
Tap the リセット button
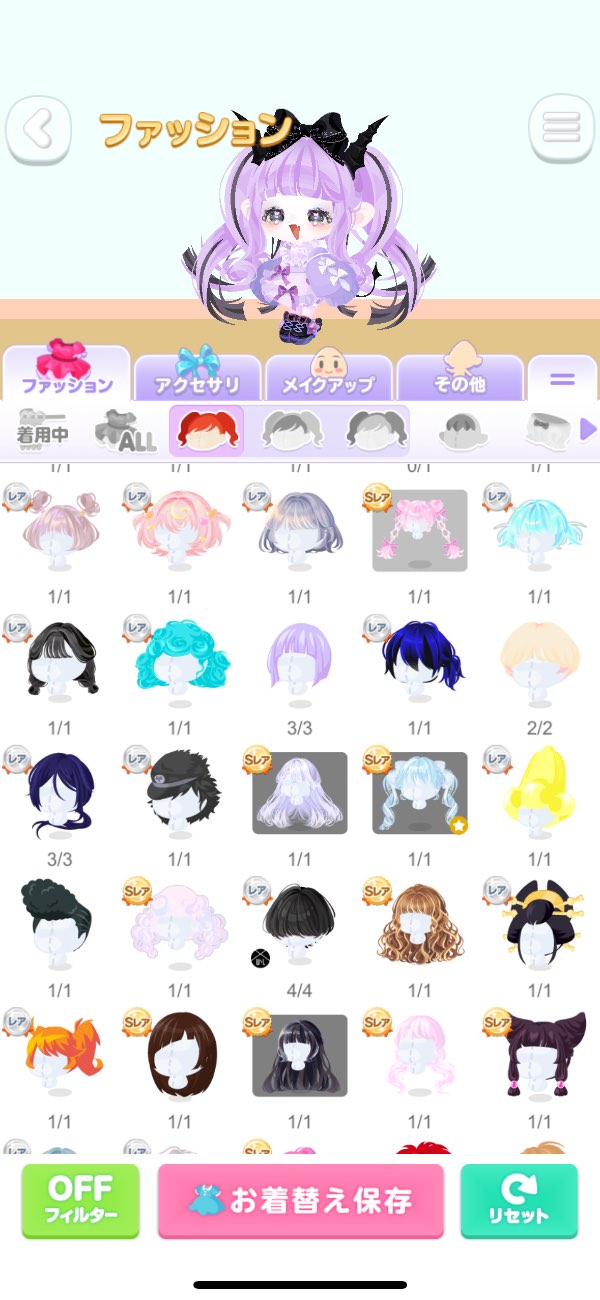(518, 1200)
